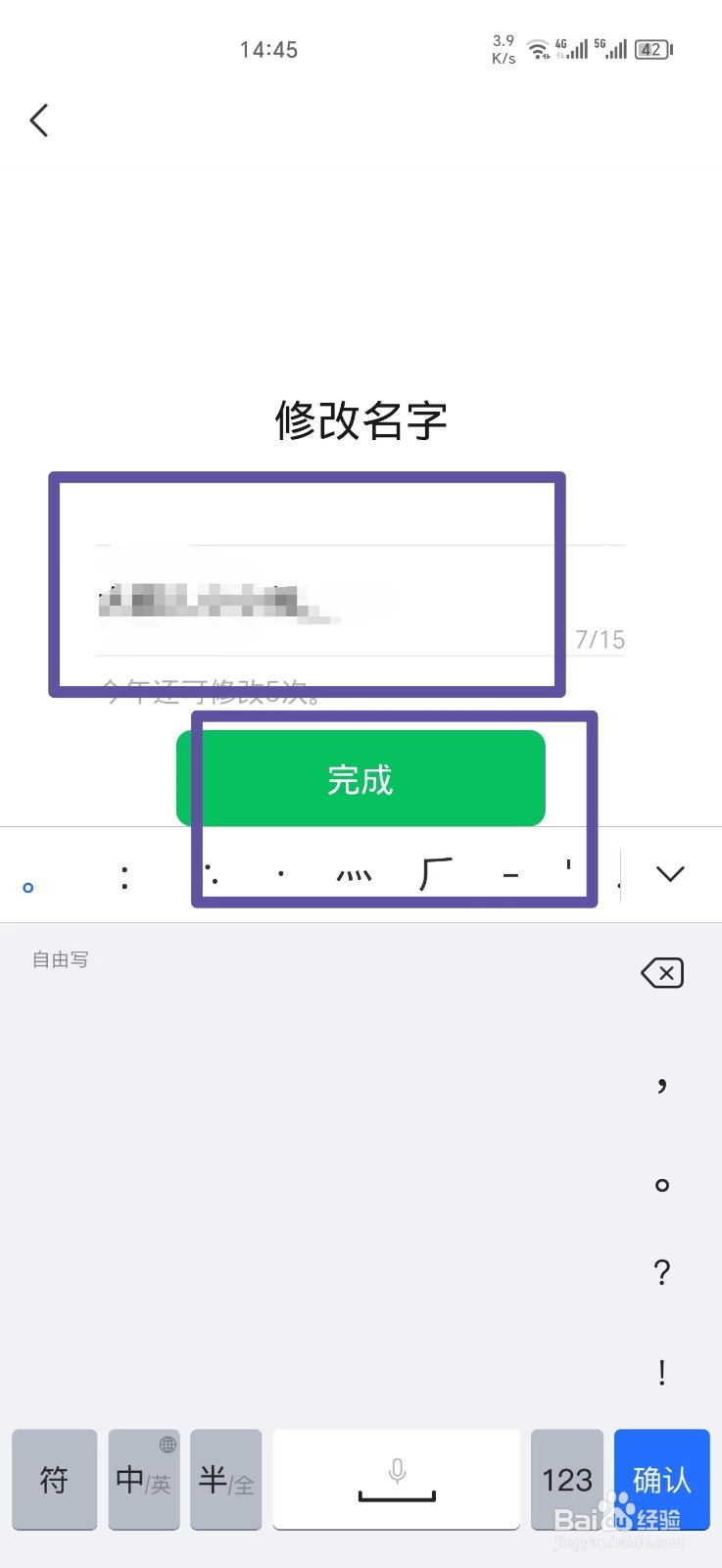Insert a question mark from the keyboard
This screenshot has height=1568, width=722.
(x=661, y=1272)
